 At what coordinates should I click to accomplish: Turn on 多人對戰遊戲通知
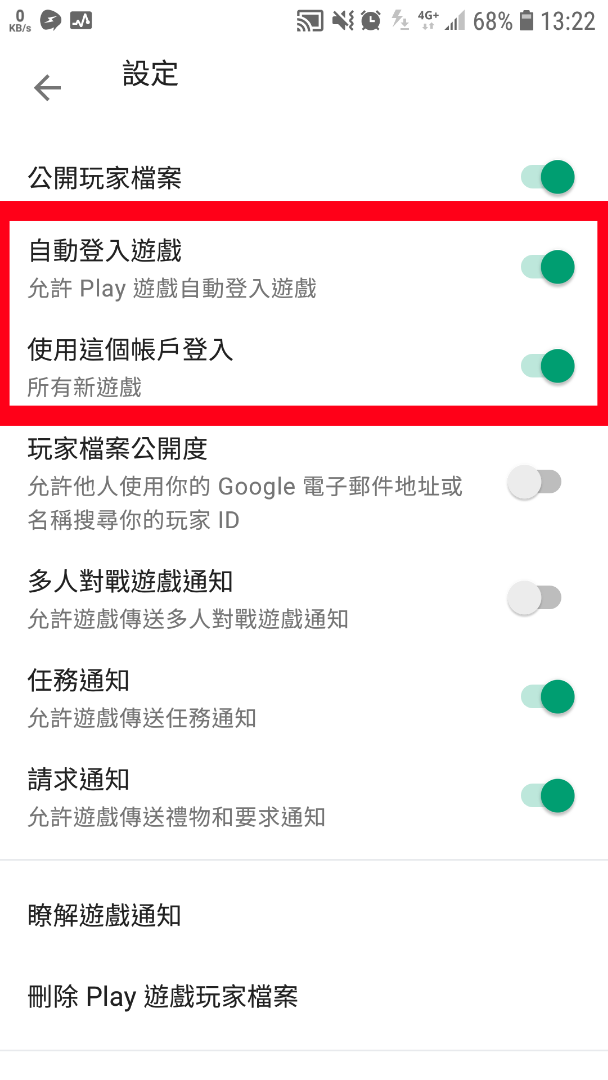click(535, 598)
